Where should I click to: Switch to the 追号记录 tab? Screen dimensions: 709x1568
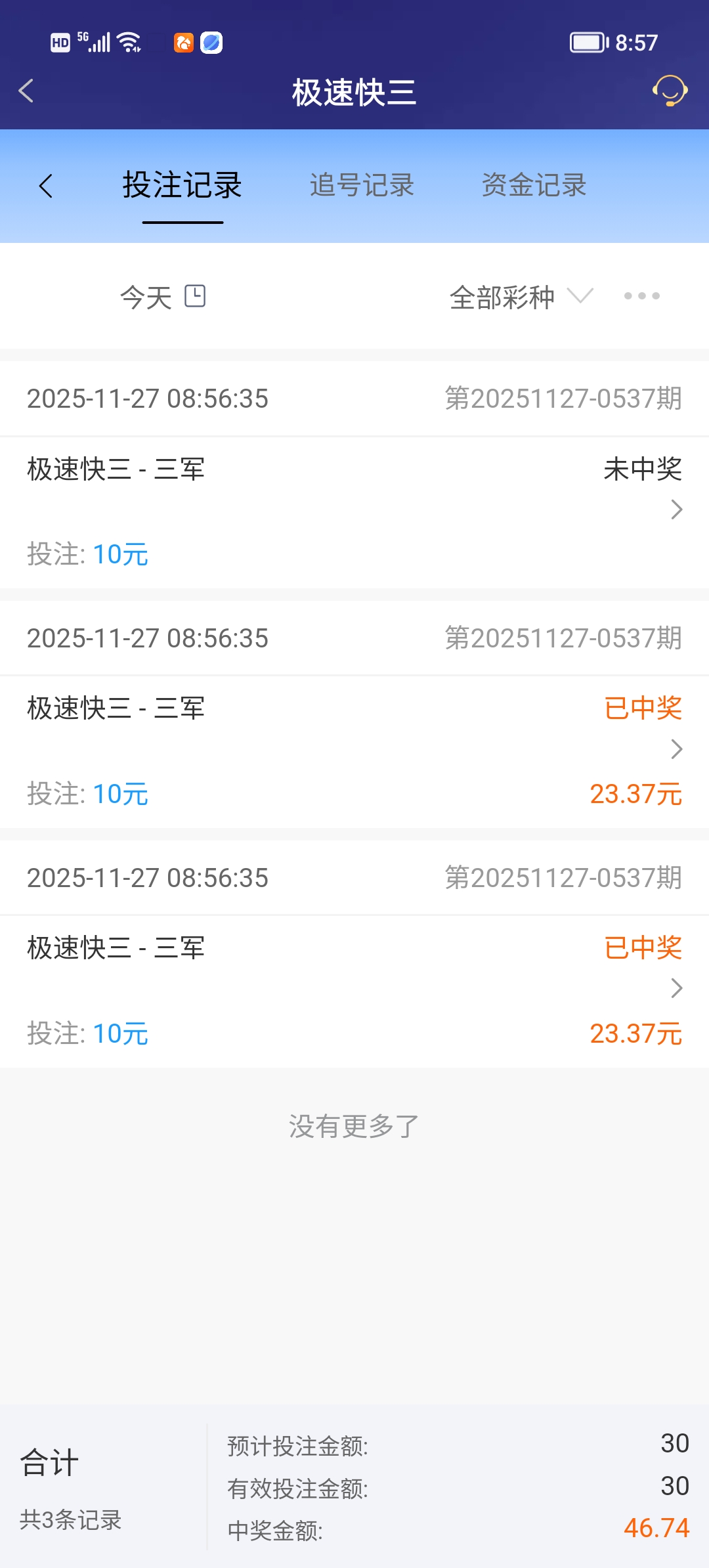click(362, 186)
